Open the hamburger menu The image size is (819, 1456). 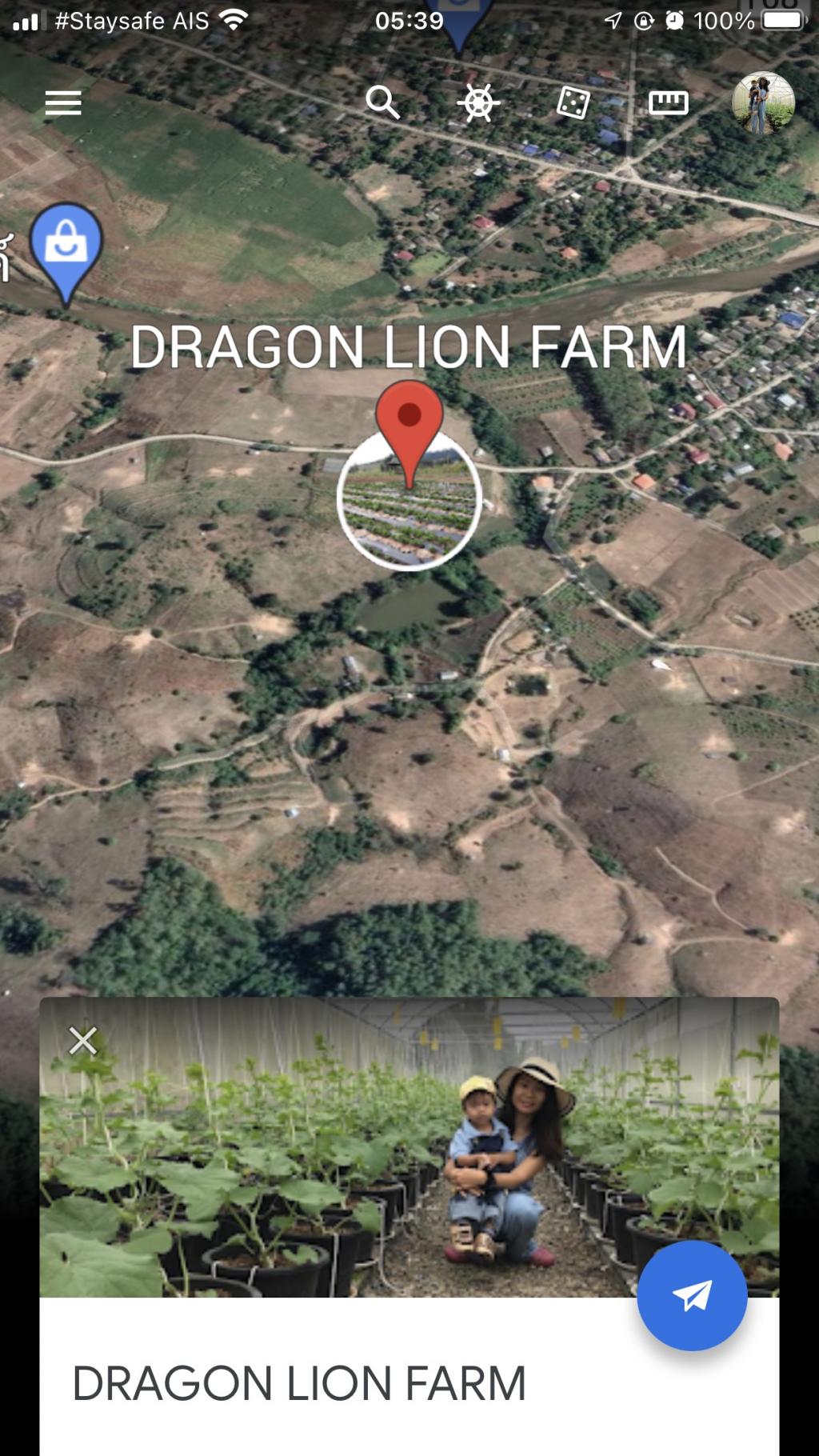point(63,103)
